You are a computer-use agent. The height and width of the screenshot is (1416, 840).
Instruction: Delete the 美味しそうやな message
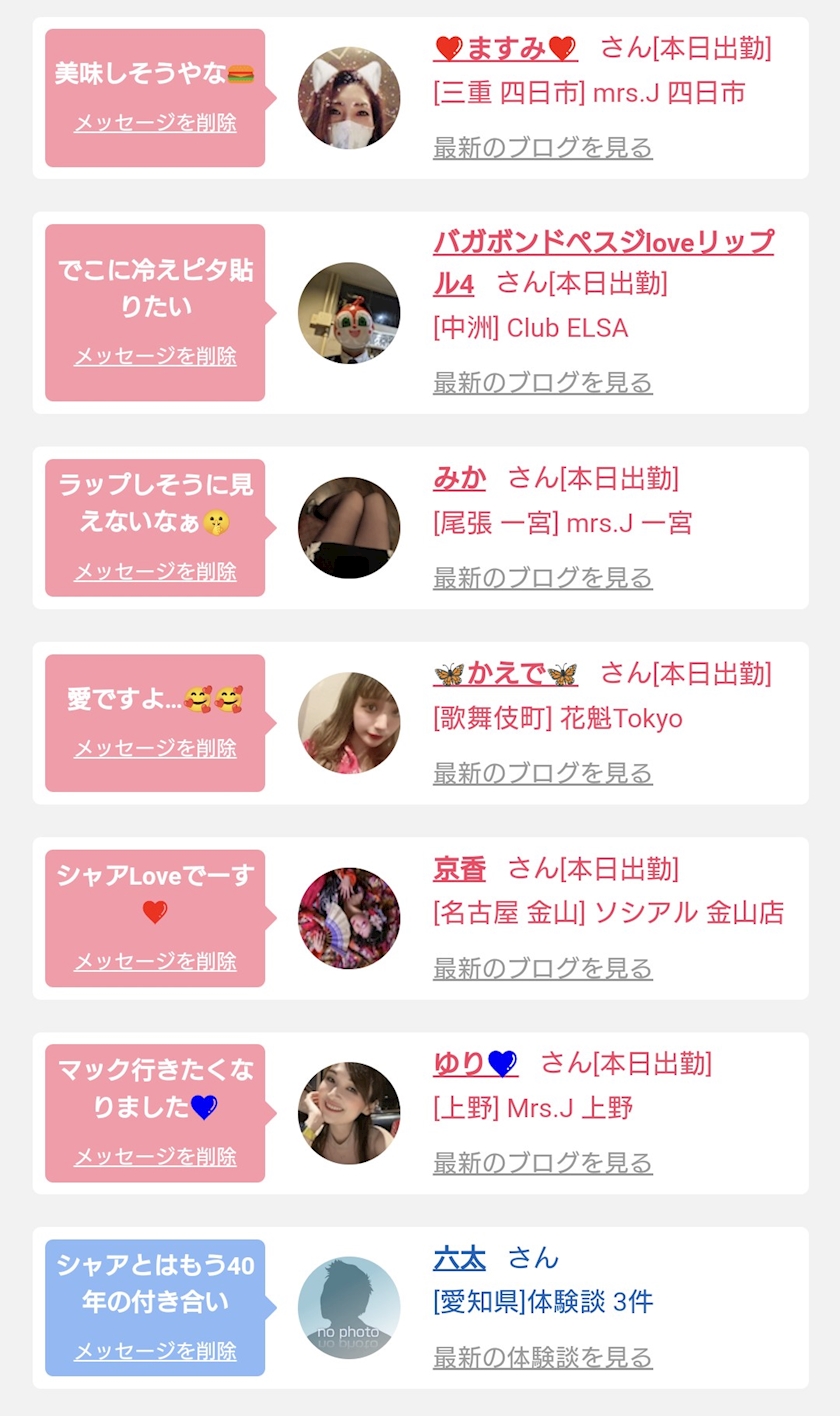click(155, 123)
